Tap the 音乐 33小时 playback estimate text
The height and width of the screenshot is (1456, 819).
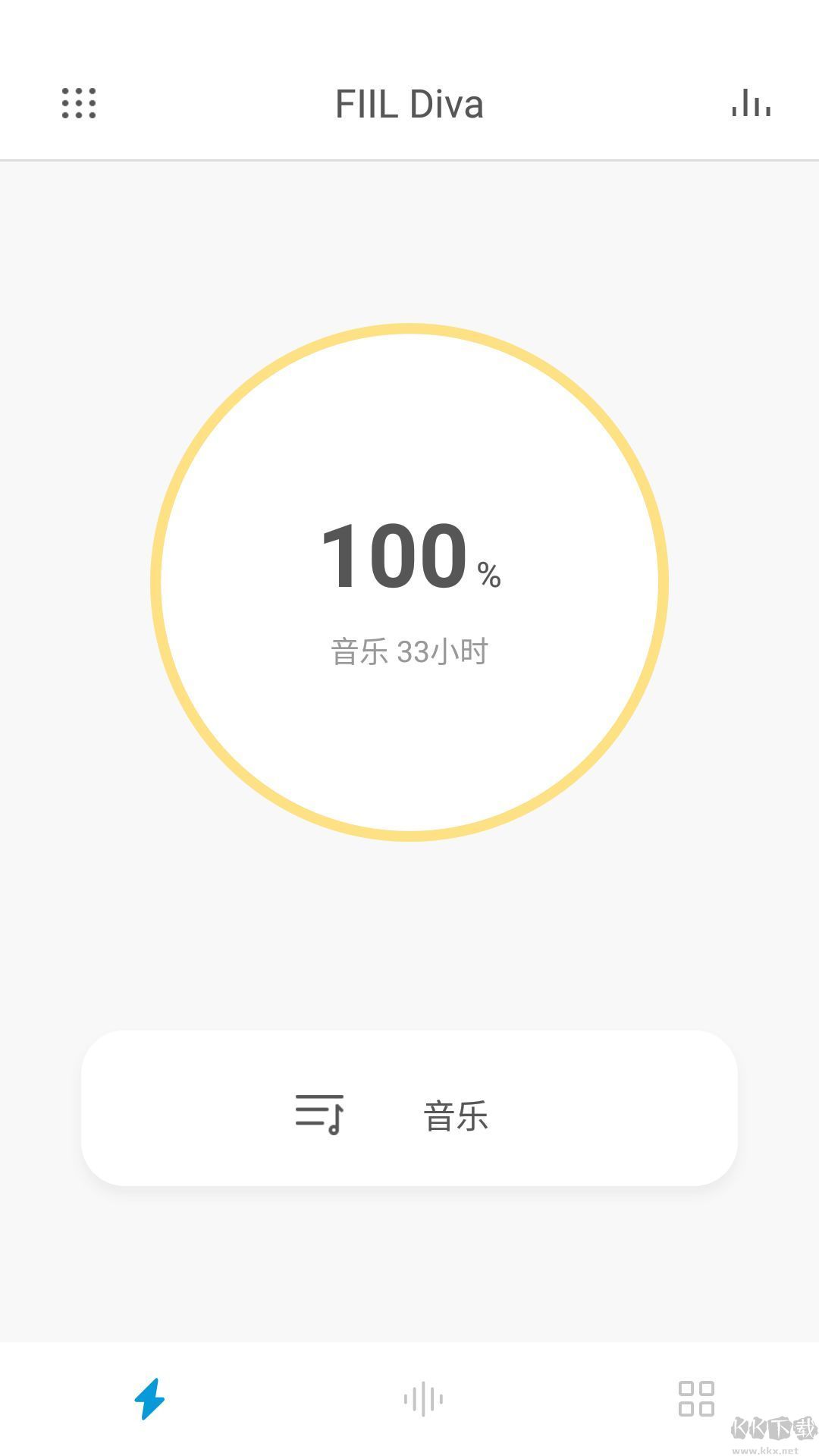(x=409, y=650)
